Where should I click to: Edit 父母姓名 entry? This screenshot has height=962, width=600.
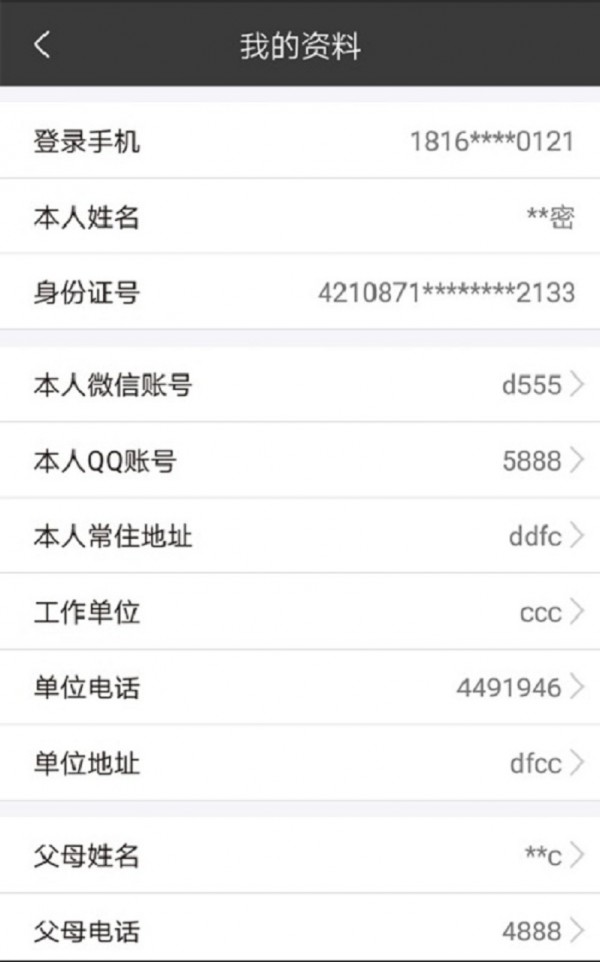point(300,855)
